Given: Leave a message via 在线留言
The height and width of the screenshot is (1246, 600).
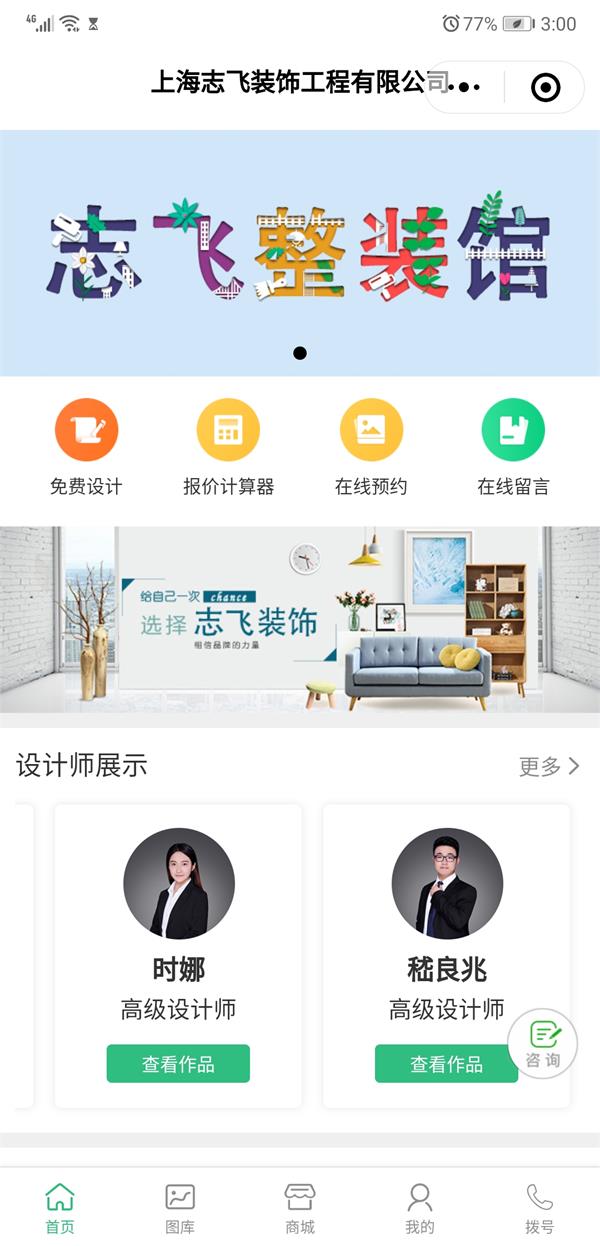Looking at the screenshot, I should click(513, 430).
